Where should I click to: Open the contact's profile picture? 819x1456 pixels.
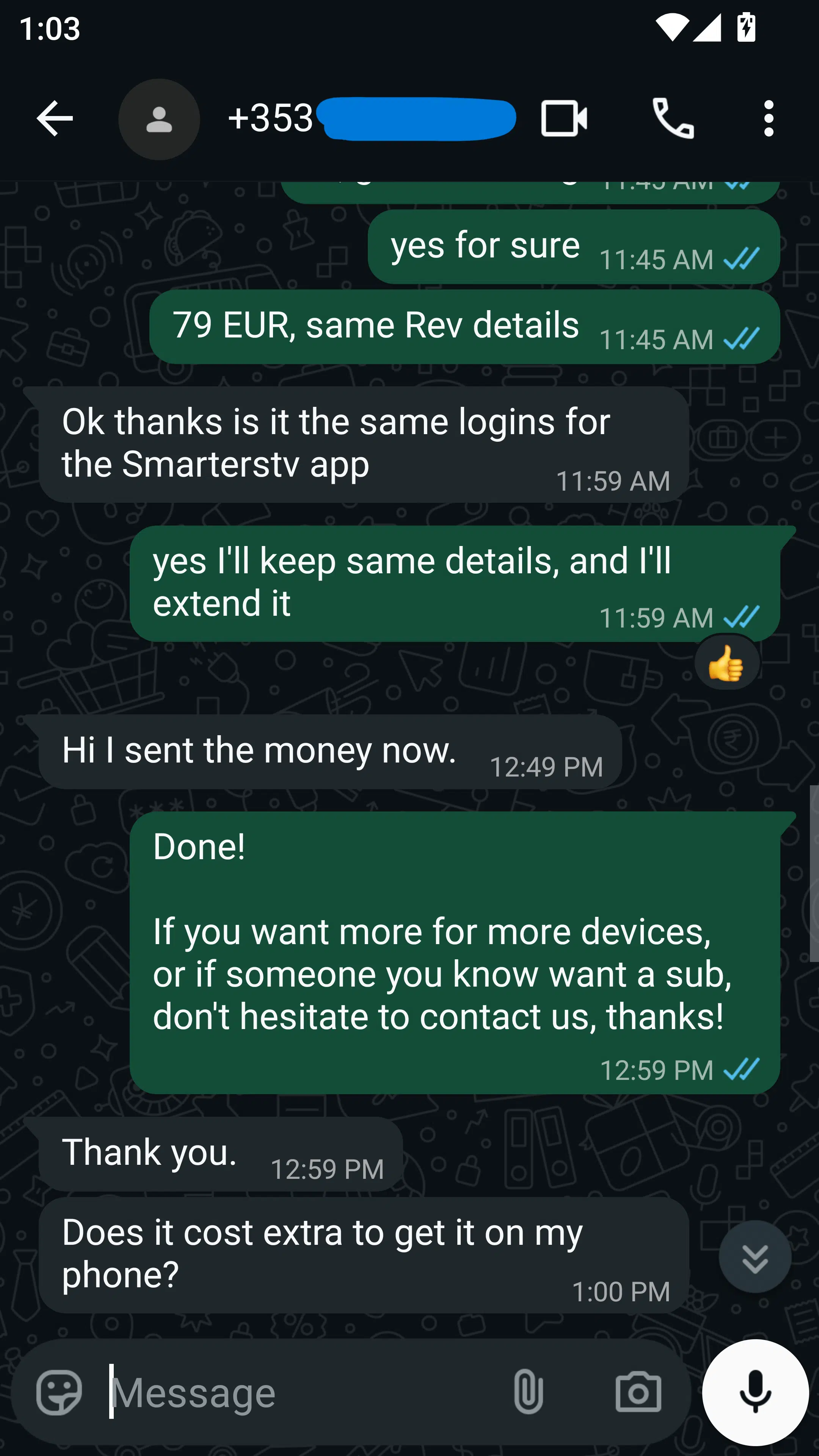tap(159, 119)
